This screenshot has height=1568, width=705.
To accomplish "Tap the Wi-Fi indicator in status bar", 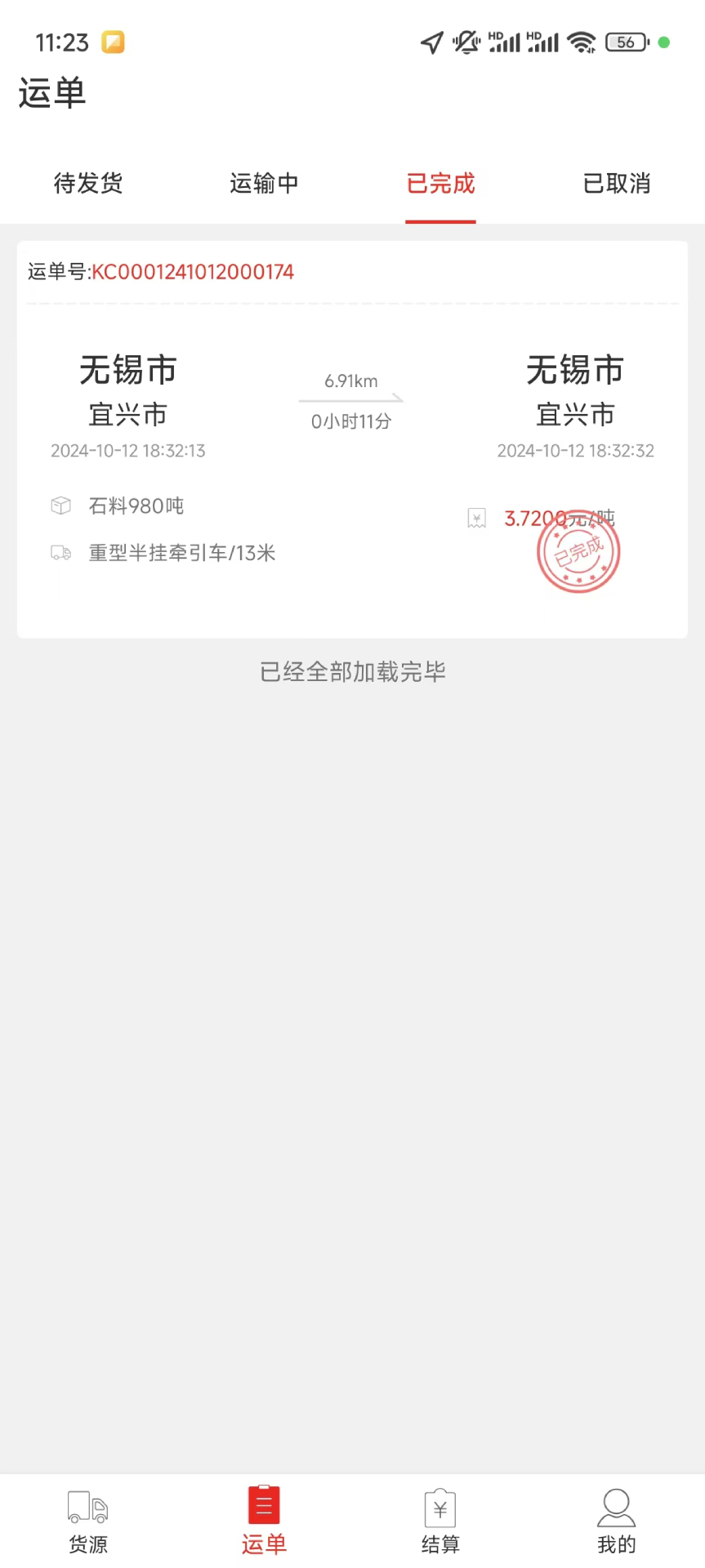I will click(582, 42).
